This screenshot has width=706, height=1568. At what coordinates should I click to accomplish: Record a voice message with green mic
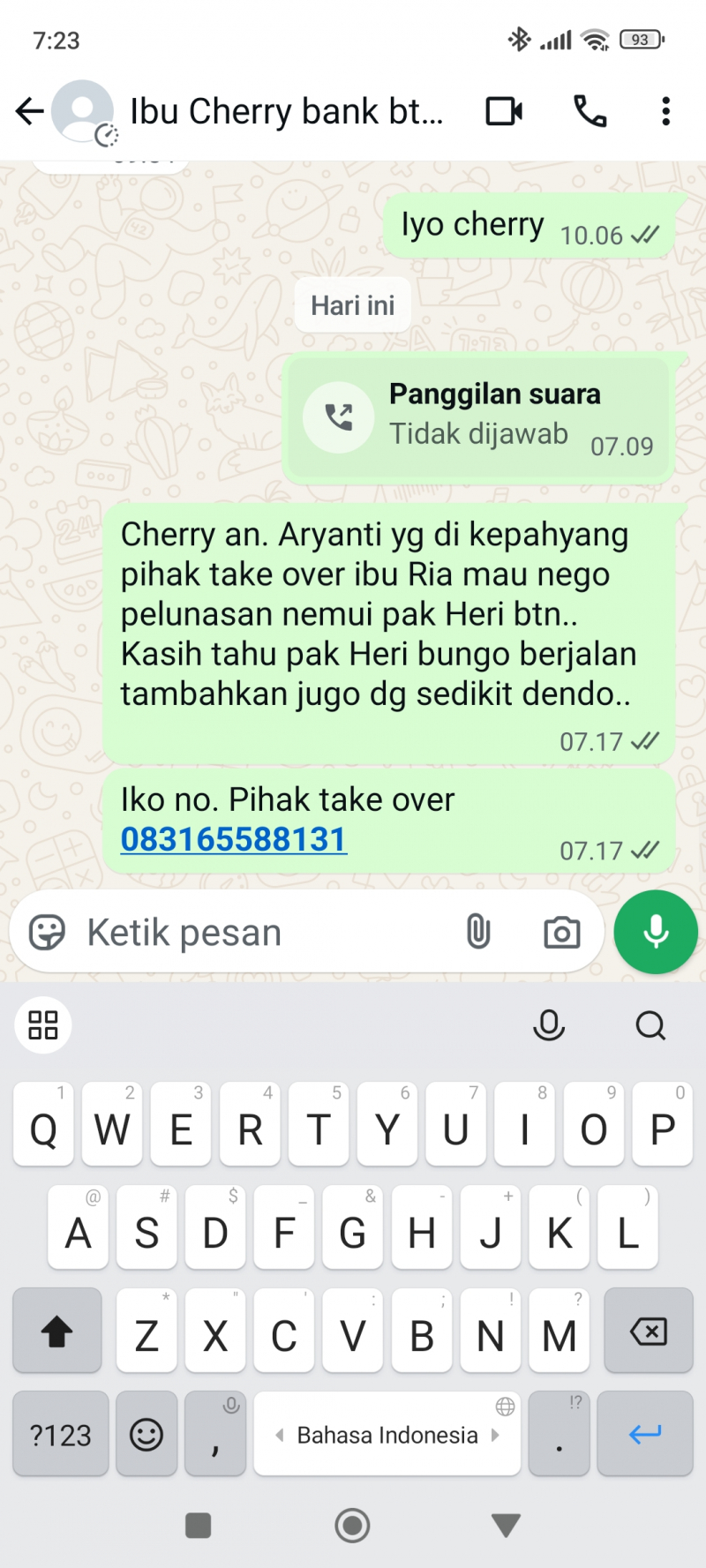click(x=656, y=932)
